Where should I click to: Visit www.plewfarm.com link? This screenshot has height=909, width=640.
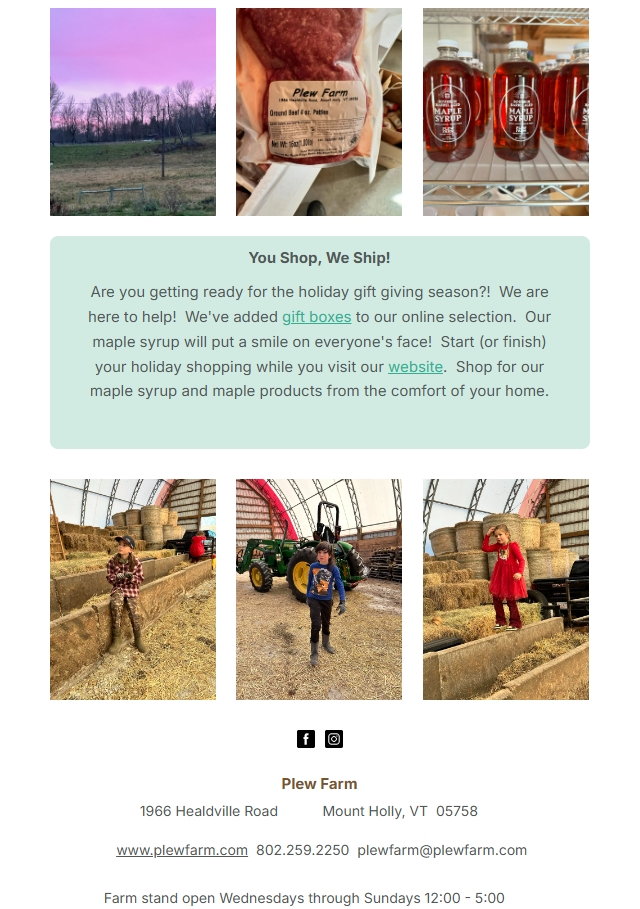click(x=182, y=850)
